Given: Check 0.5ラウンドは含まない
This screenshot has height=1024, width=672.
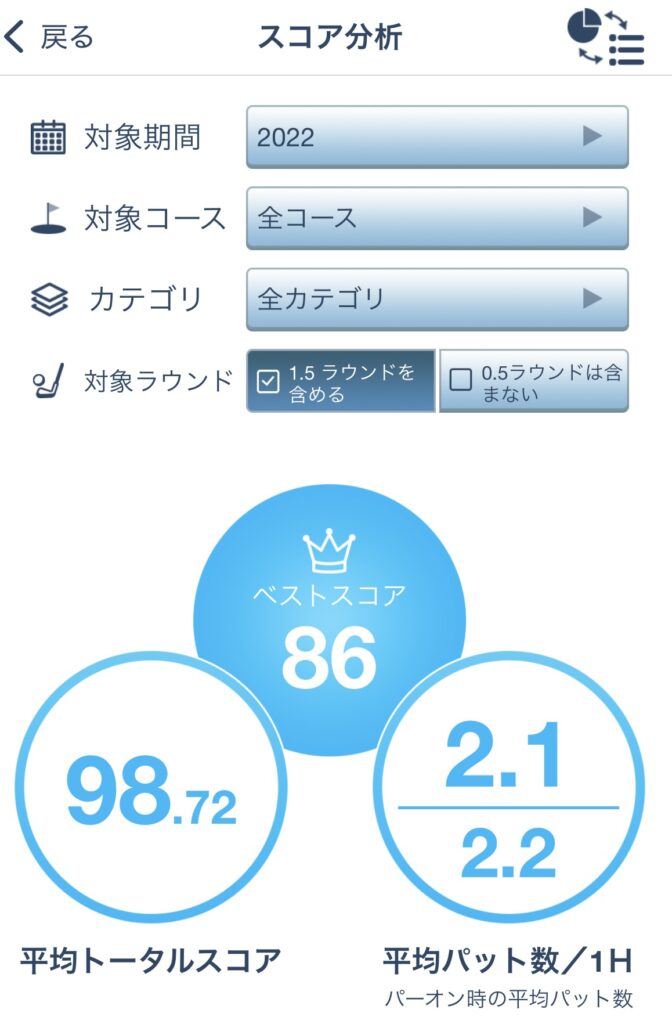Looking at the screenshot, I should point(534,381).
